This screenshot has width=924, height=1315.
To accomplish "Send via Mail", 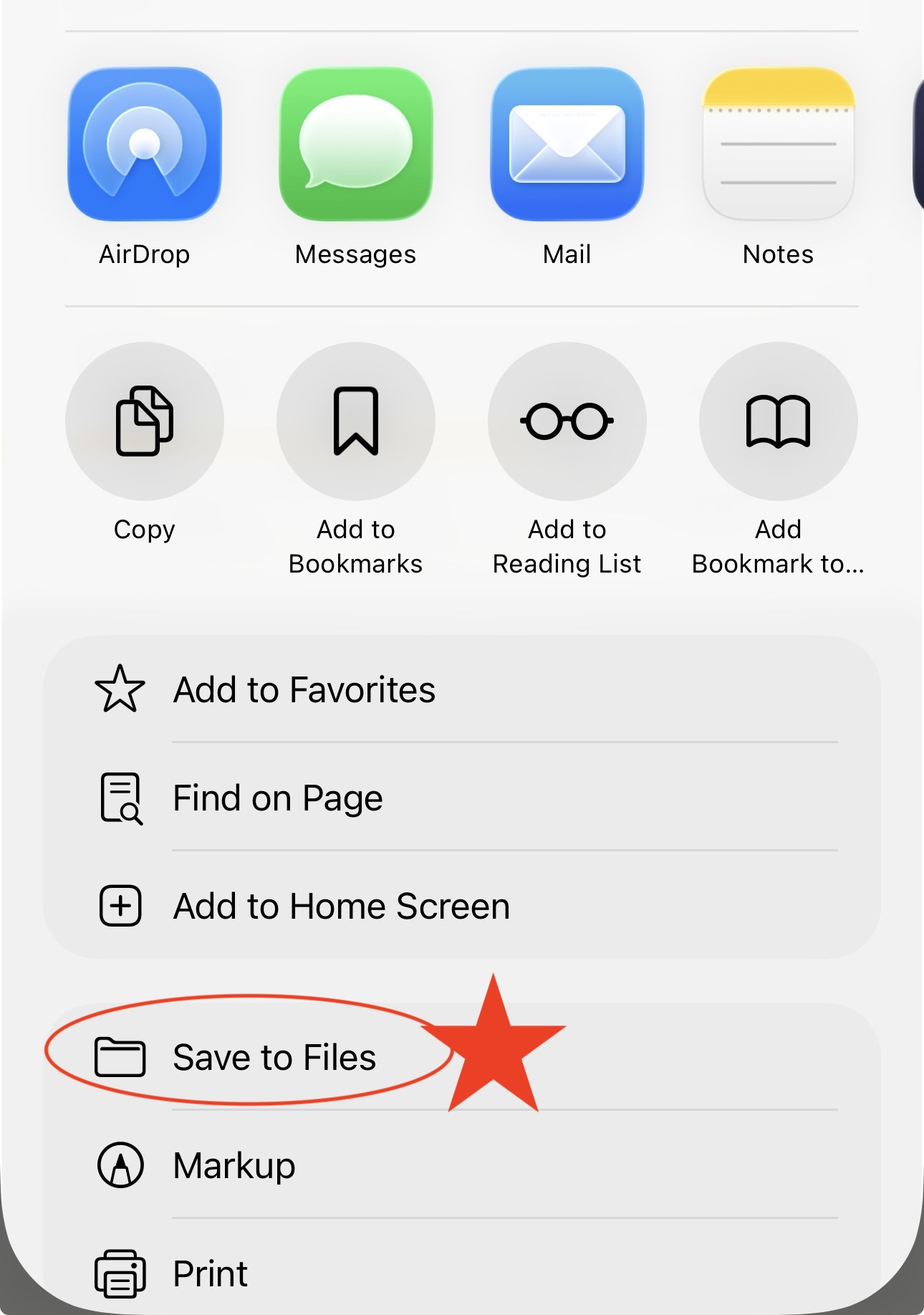I will pyautogui.click(x=567, y=145).
